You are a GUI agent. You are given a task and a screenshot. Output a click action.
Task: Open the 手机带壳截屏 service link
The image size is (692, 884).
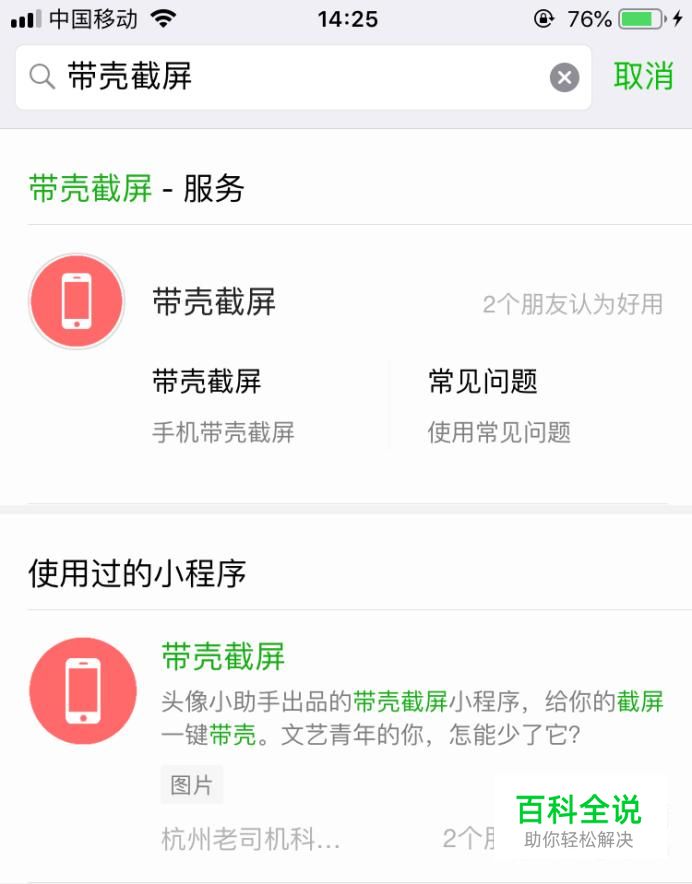pos(223,406)
